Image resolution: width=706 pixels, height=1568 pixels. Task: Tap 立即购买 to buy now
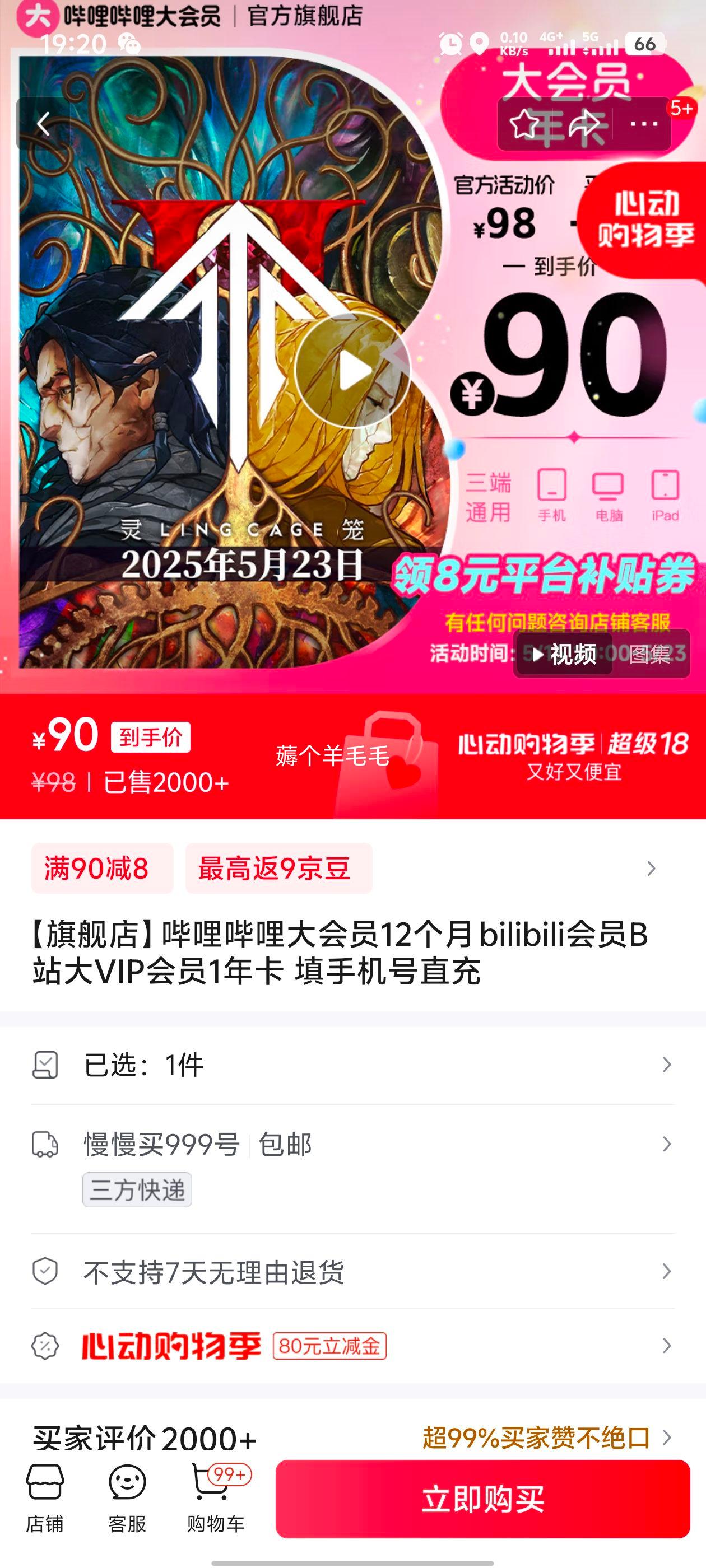[482, 1499]
